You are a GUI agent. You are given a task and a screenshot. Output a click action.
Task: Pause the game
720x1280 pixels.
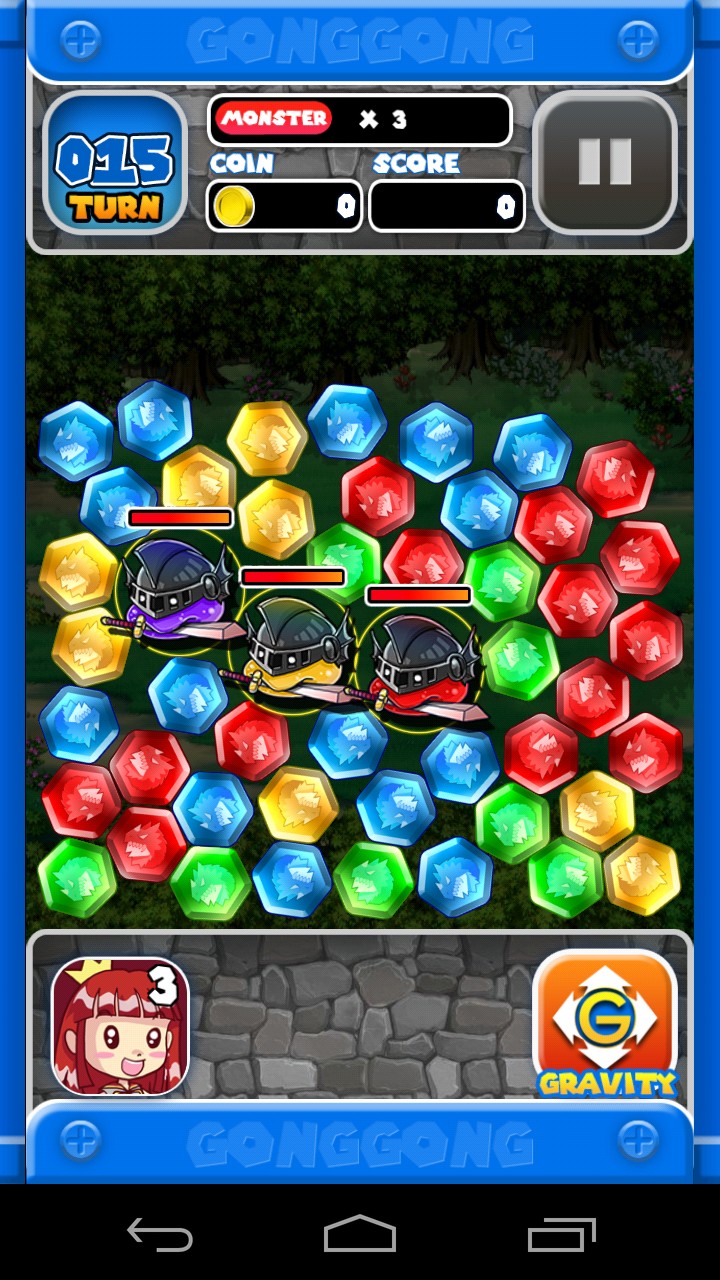pyautogui.click(x=605, y=162)
